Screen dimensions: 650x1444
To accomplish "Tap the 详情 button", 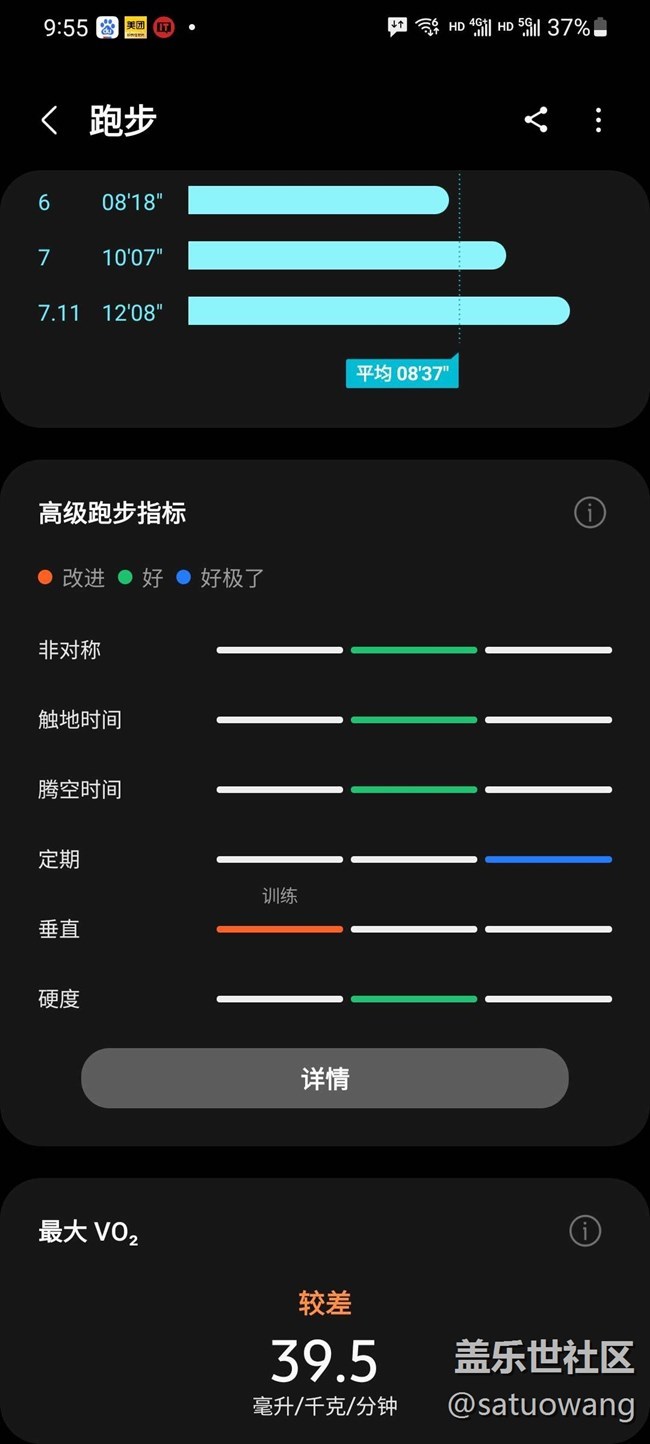I will [x=325, y=1078].
